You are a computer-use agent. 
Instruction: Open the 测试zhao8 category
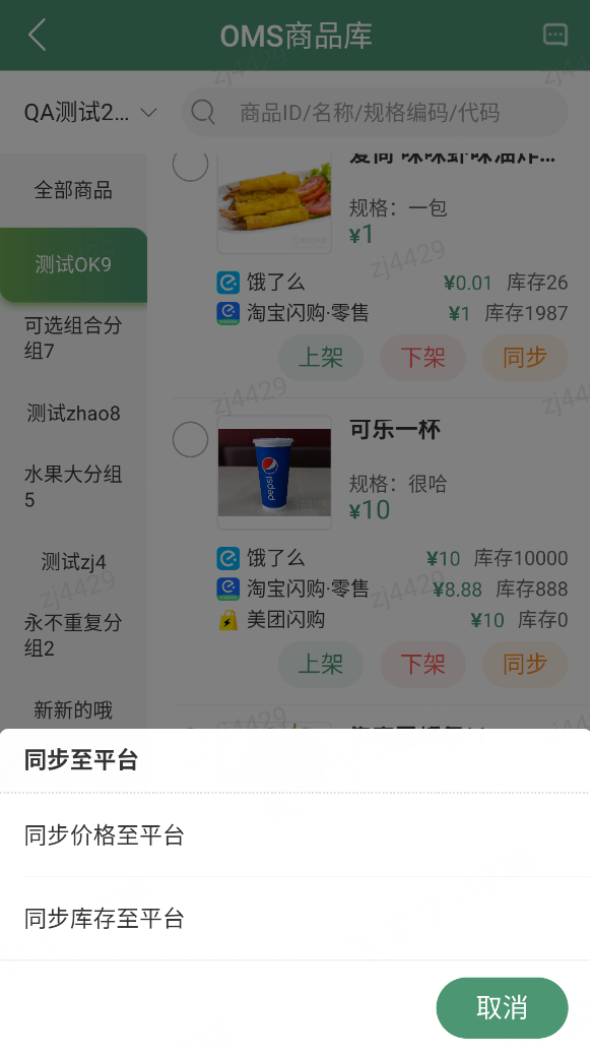pos(73,413)
